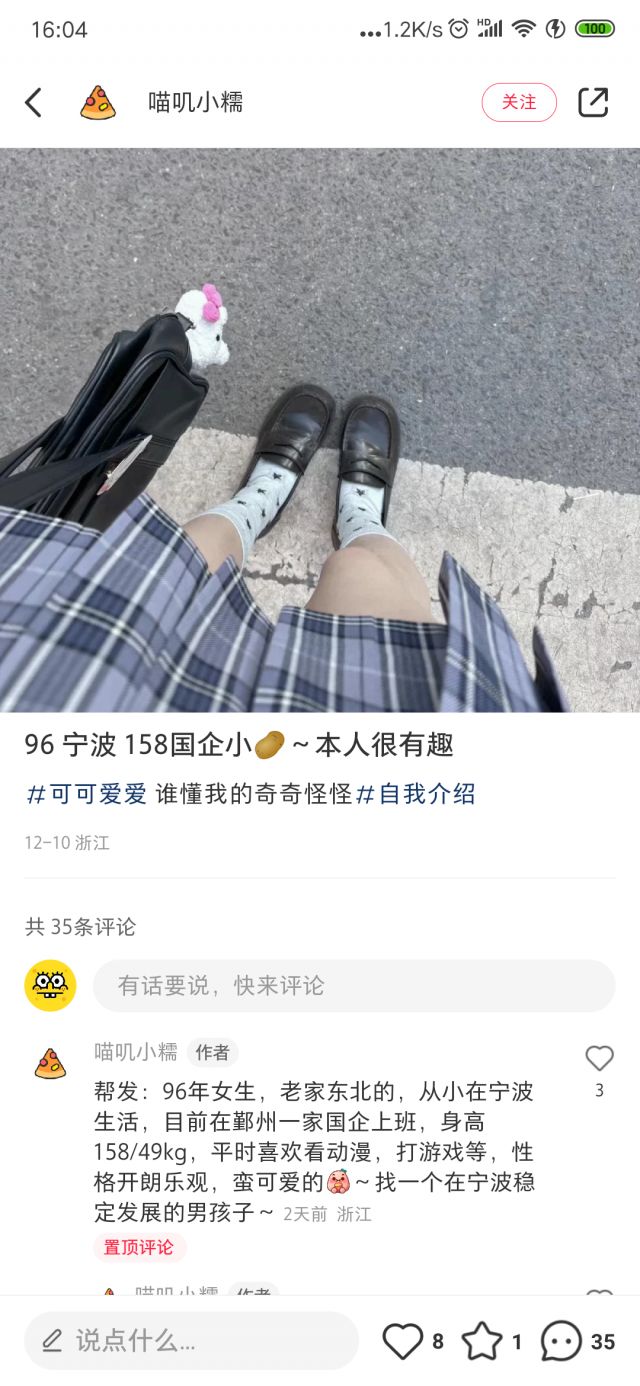Tap the 有话要说，快来评论 comment box
640x1386 pixels.
point(354,986)
